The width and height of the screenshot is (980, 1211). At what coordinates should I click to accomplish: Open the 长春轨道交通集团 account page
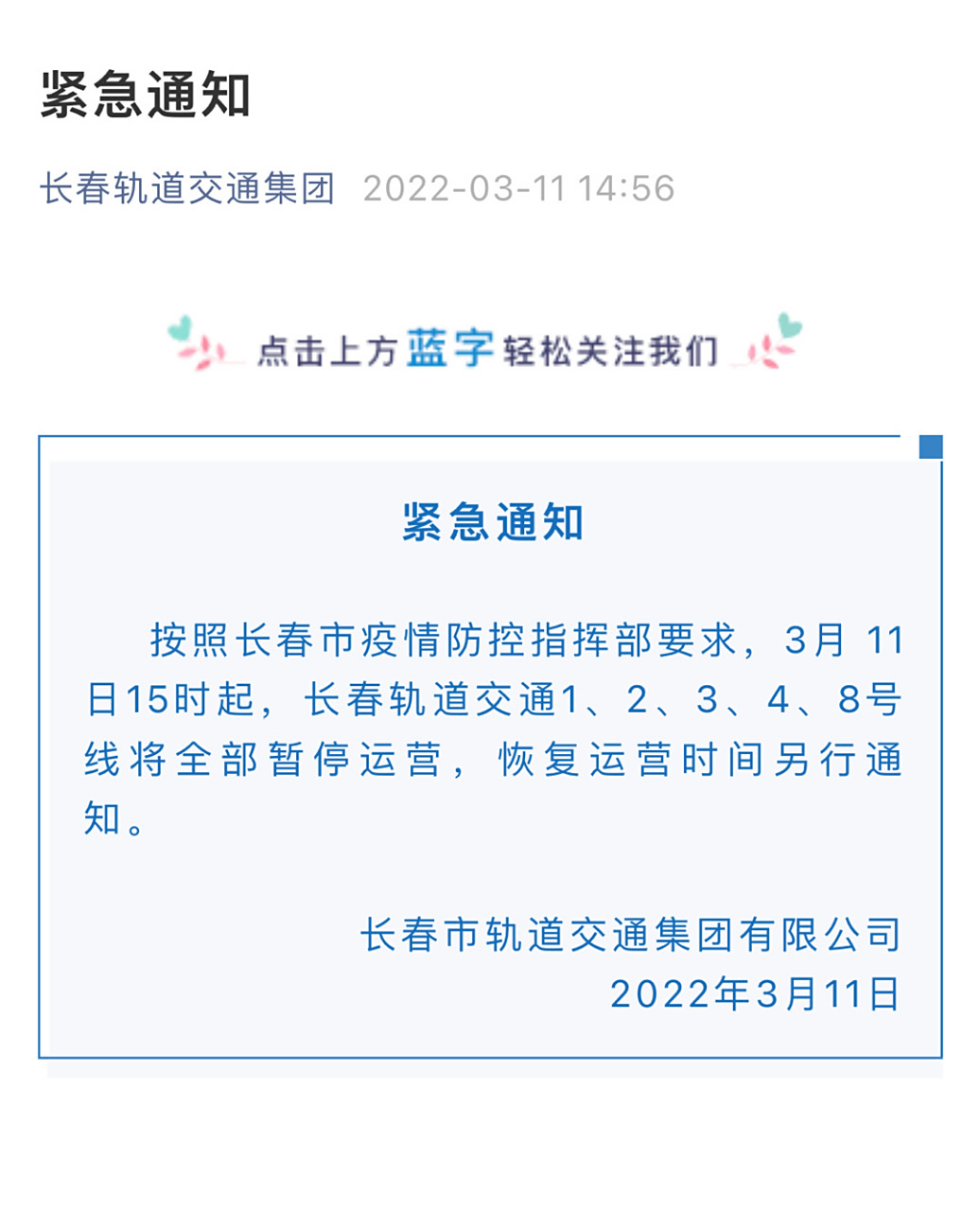click(187, 188)
